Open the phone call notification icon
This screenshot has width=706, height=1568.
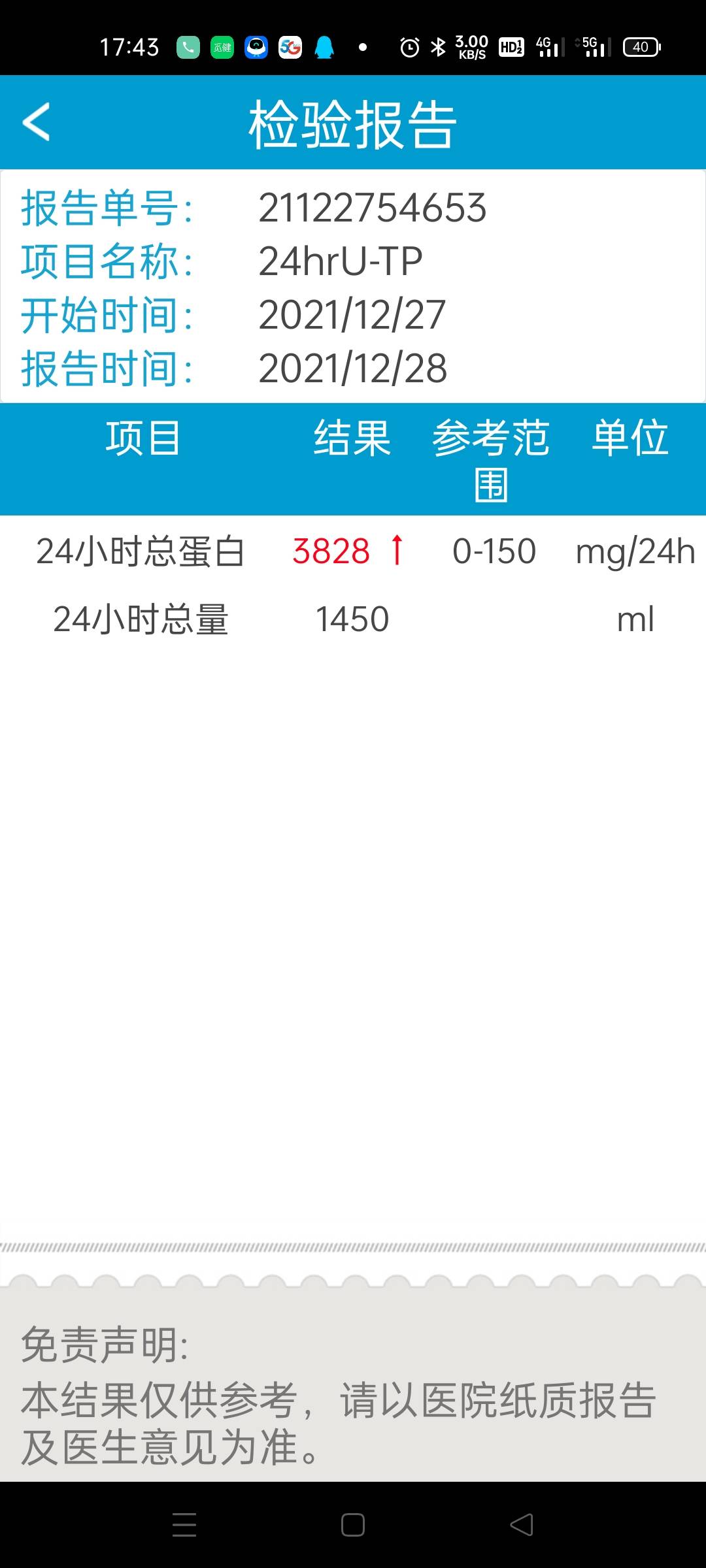(x=188, y=46)
